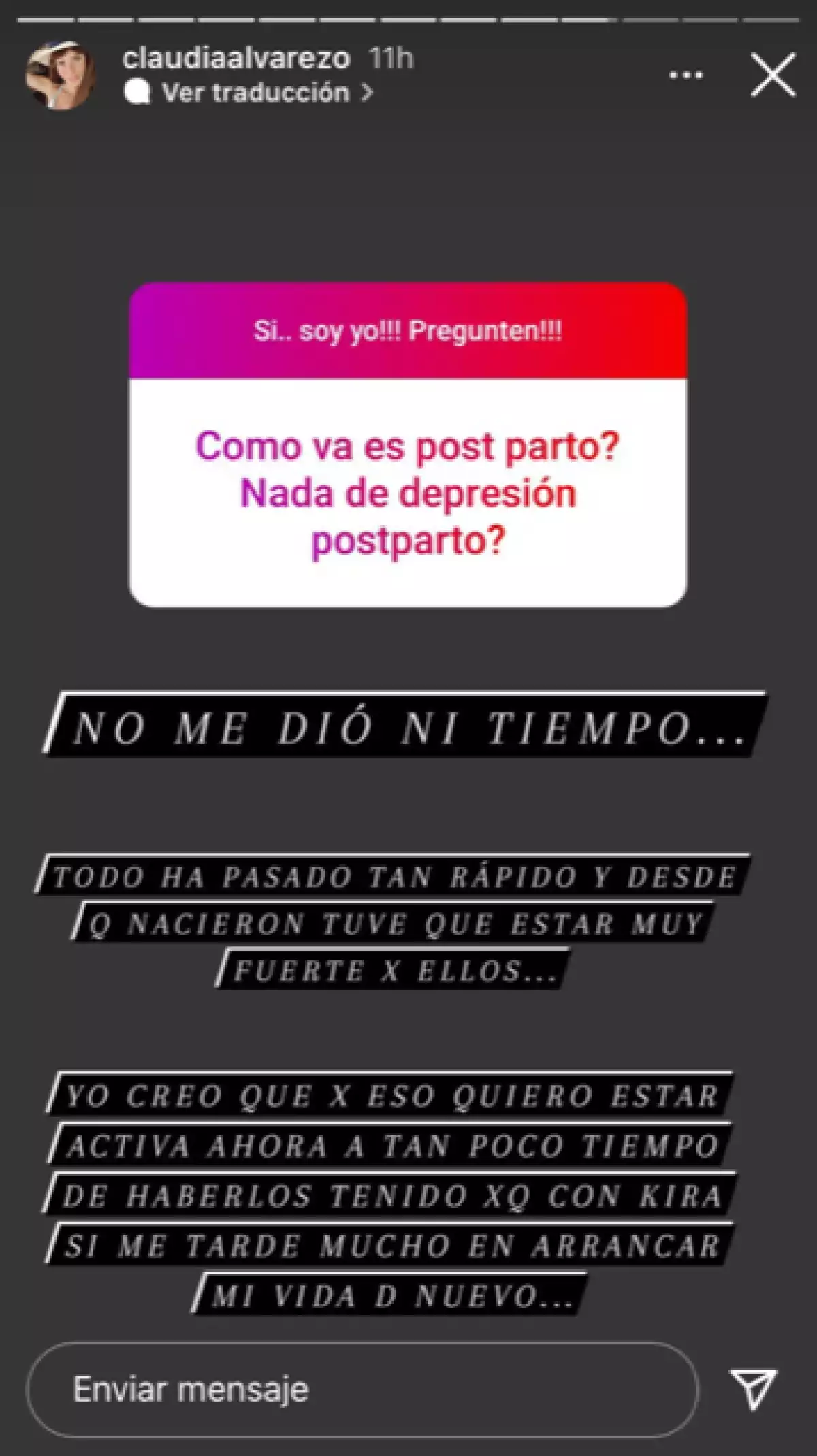Open the three-dot story options menu
This screenshot has width=817, height=1456.
686,76
